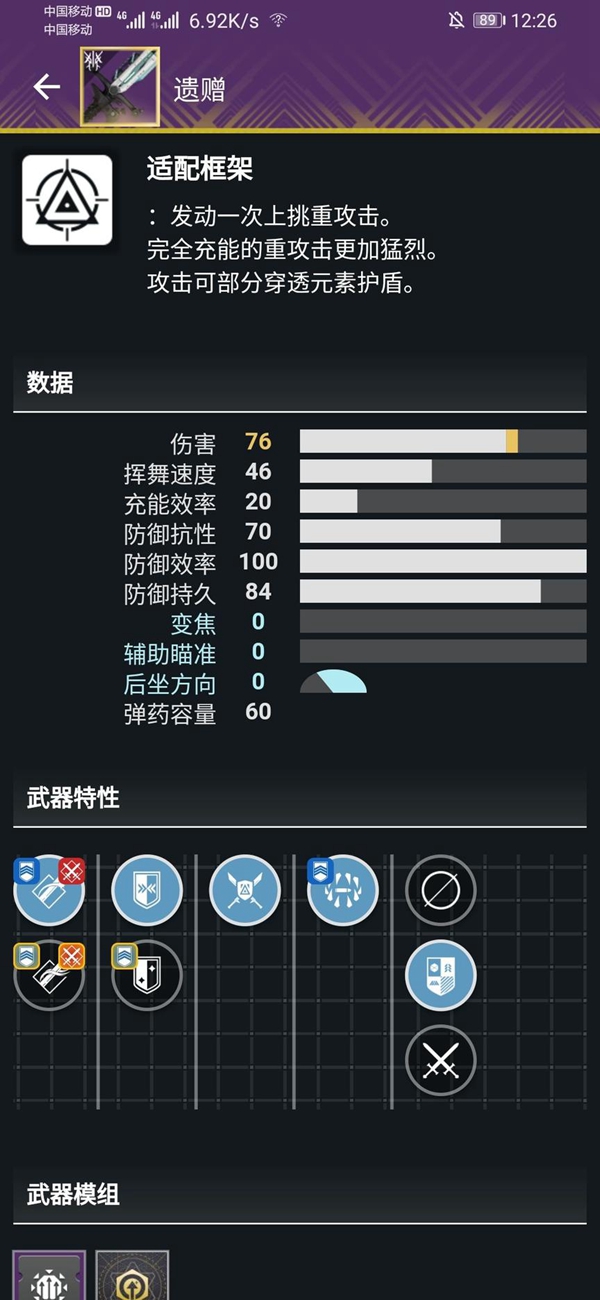Select the shield guard perk with crossed arrows

(147, 890)
